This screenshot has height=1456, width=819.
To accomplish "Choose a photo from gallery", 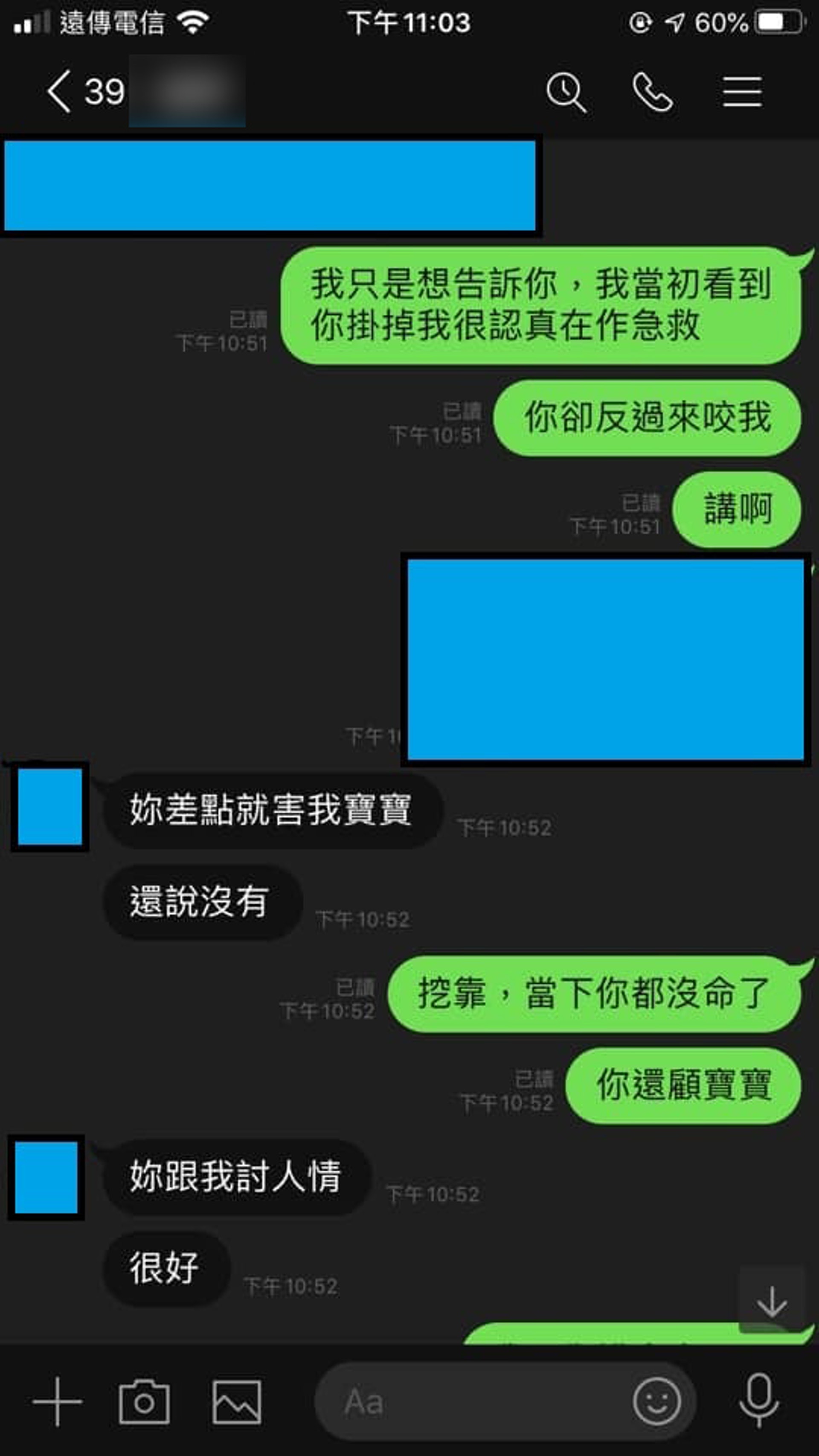I will [x=237, y=1401].
